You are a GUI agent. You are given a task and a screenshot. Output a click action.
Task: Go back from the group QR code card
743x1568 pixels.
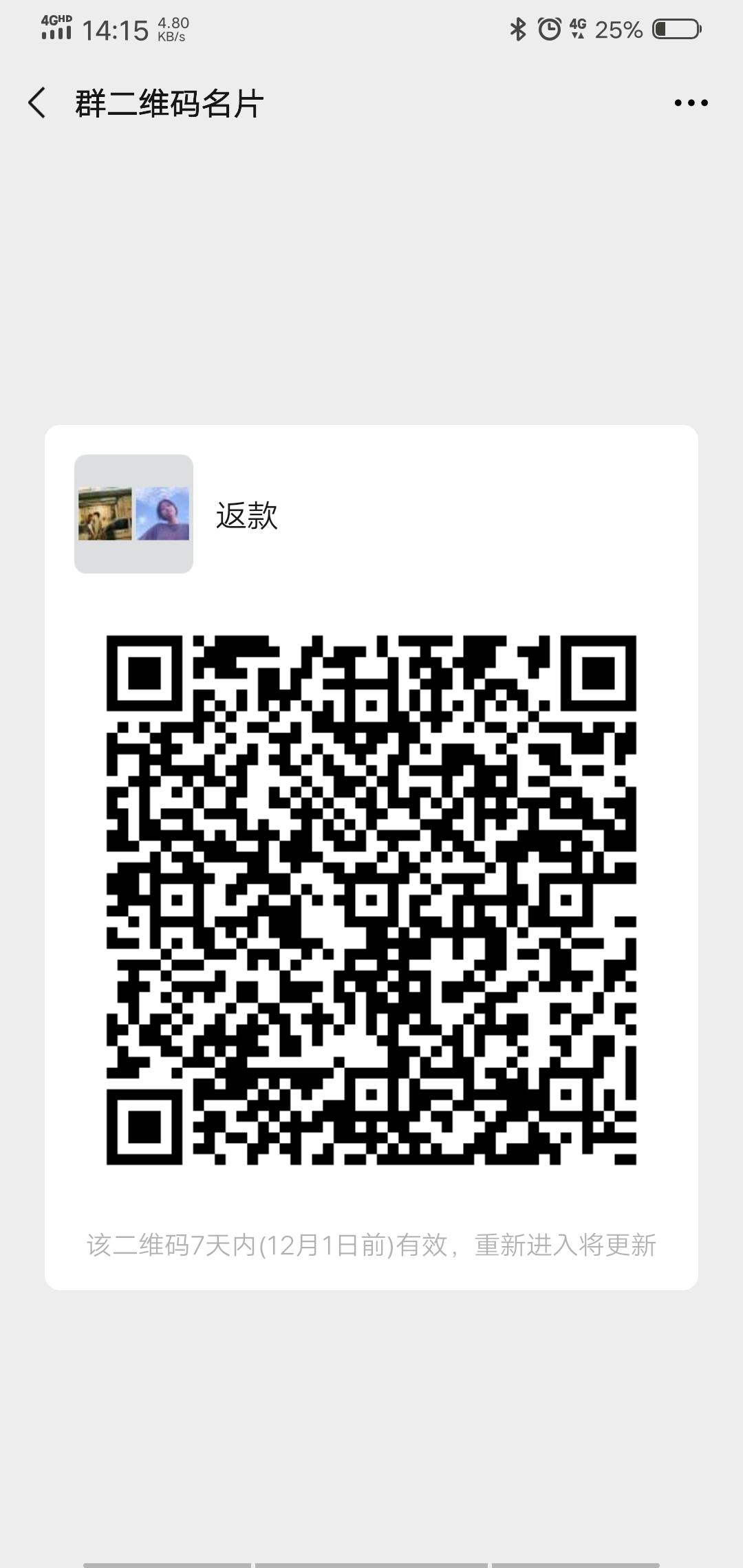pos(37,103)
